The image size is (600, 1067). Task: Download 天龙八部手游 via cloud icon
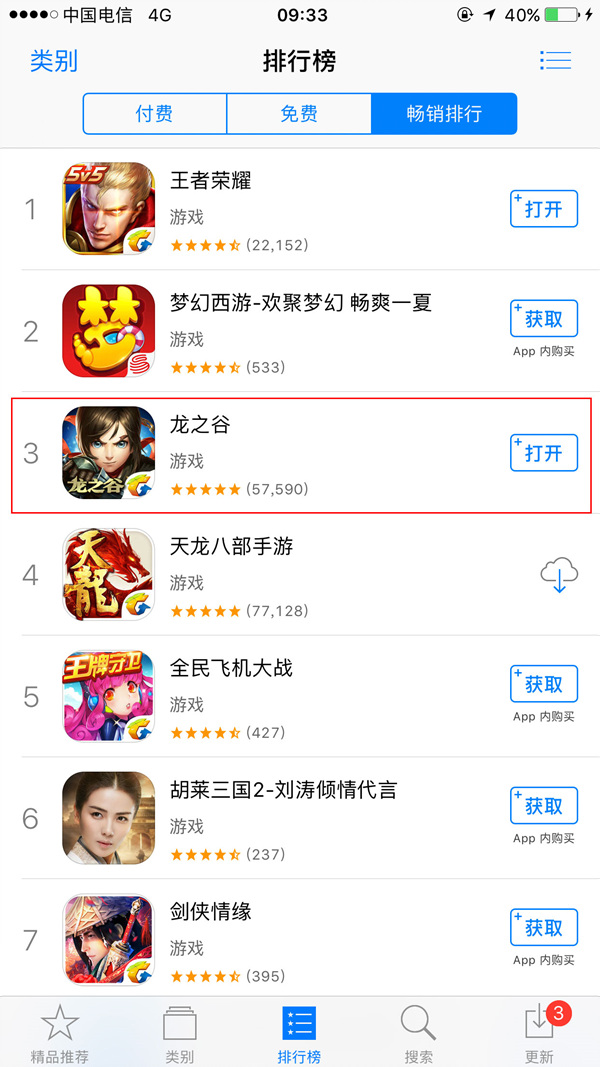(559, 575)
